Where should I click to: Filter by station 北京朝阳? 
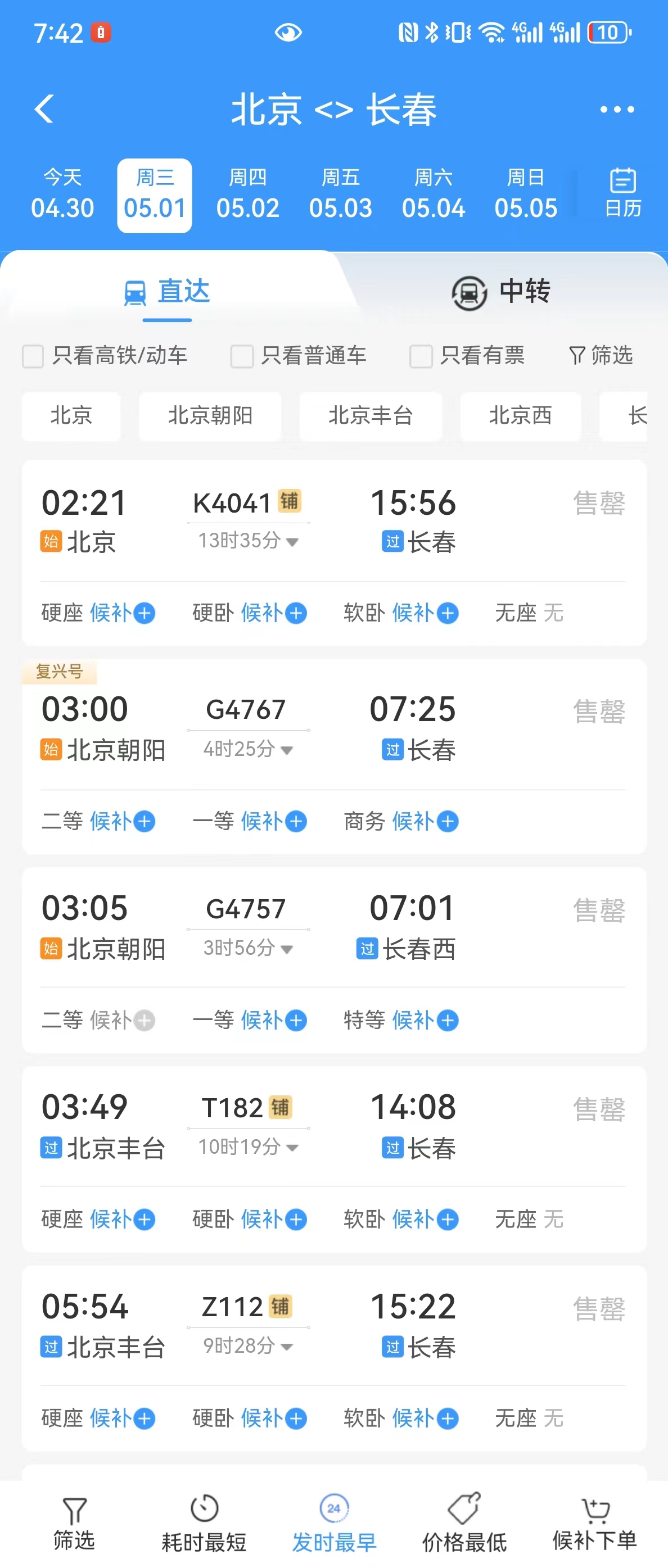pos(210,416)
